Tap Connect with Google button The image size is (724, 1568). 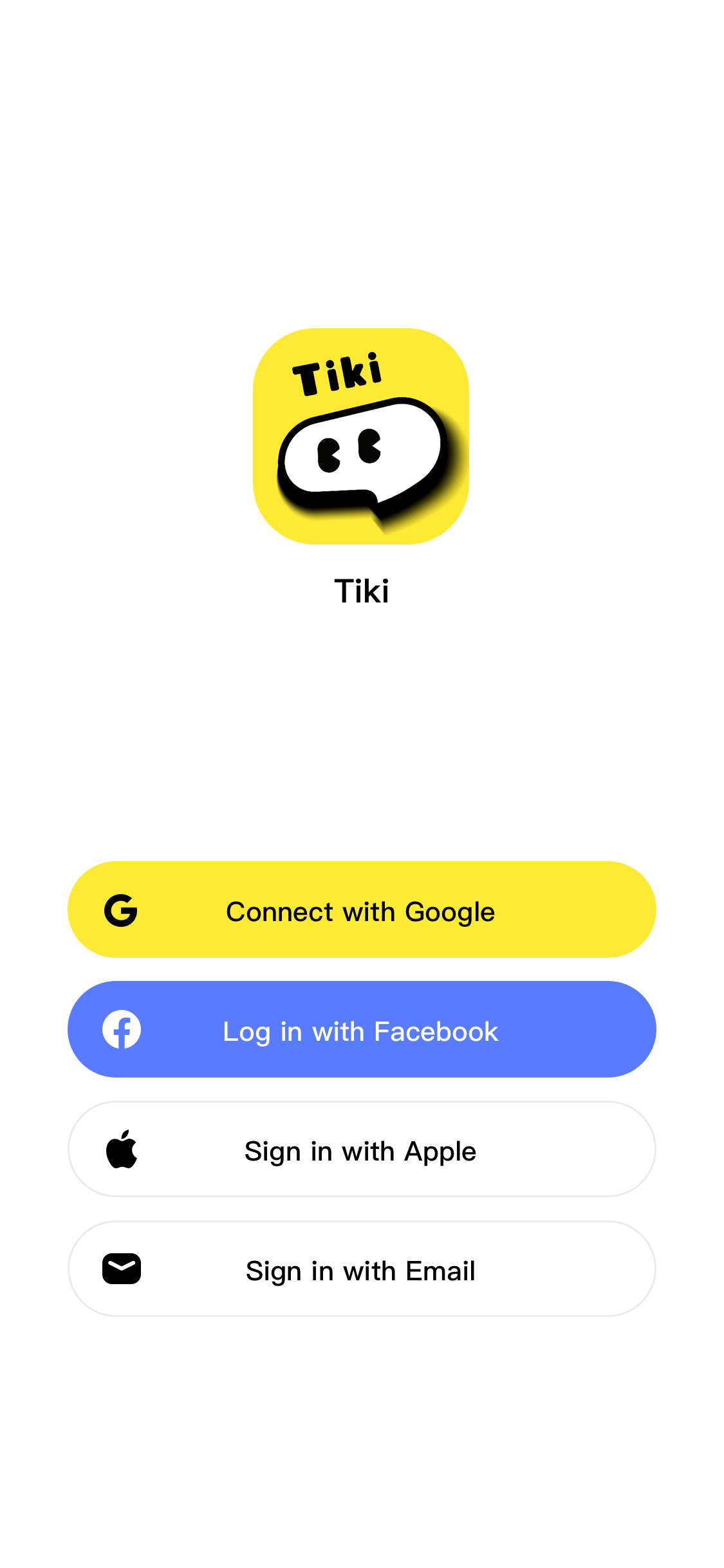[362, 910]
